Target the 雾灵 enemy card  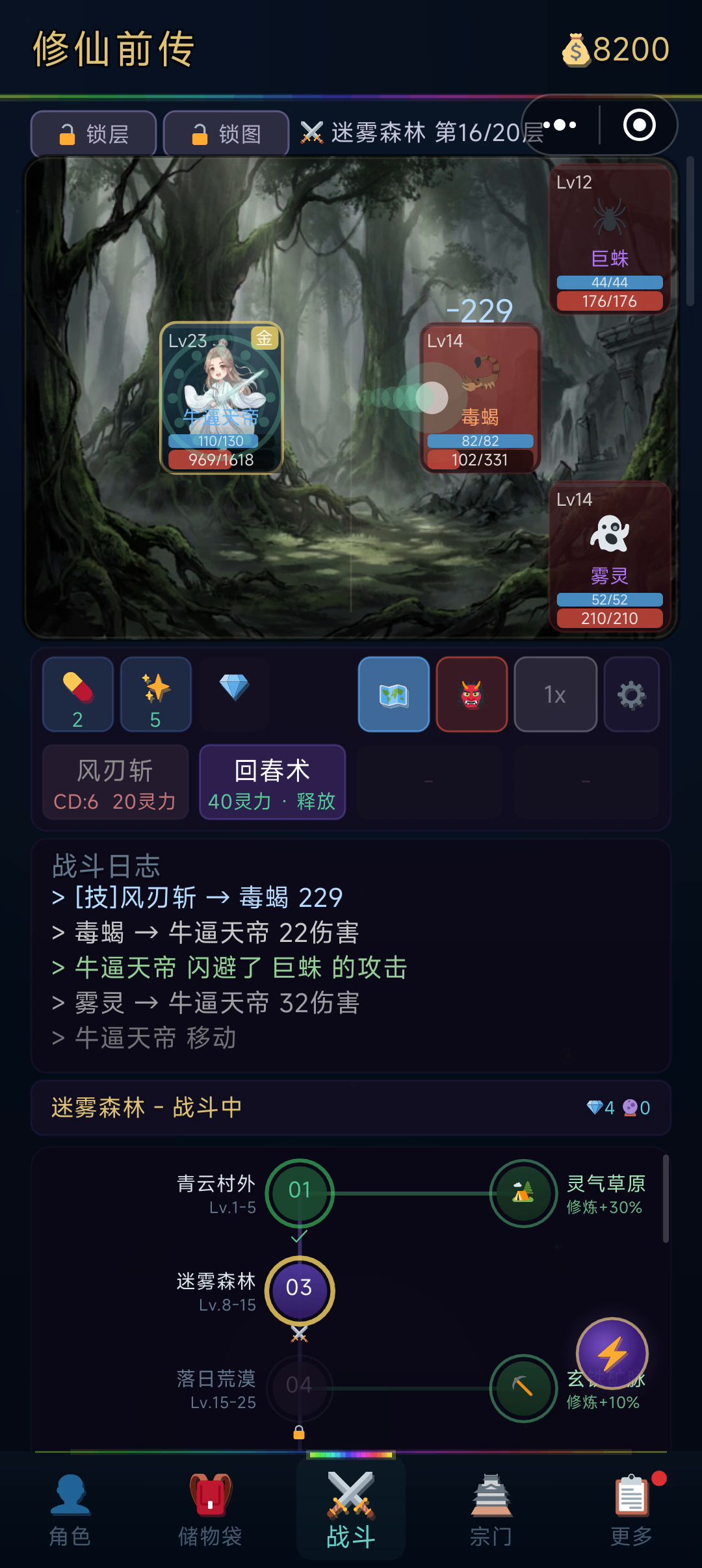click(x=610, y=556)
